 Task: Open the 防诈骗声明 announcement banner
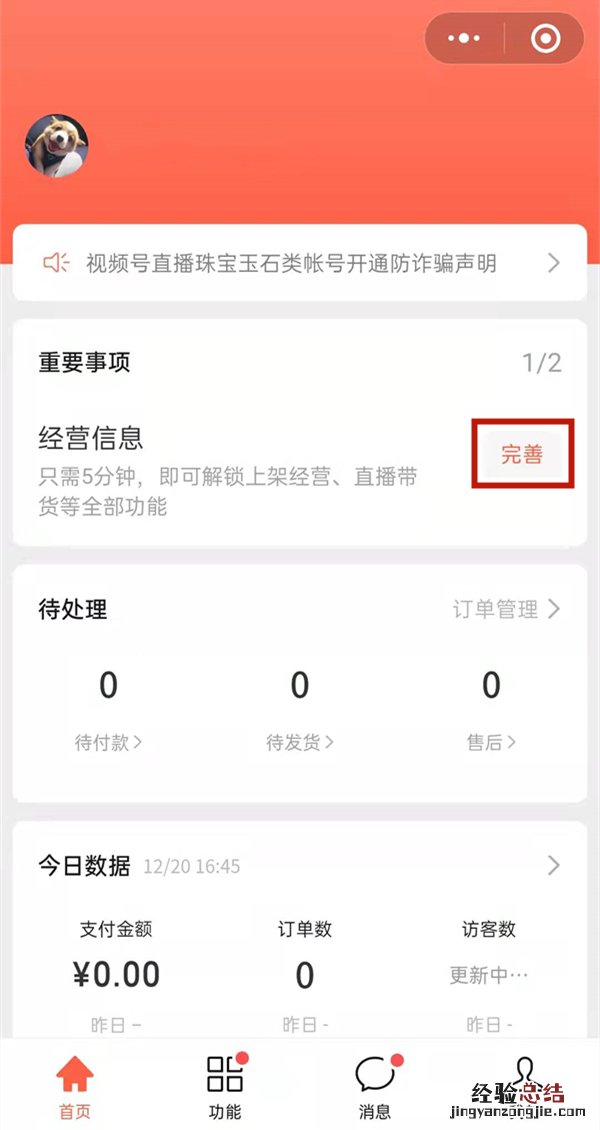[299, 263]
